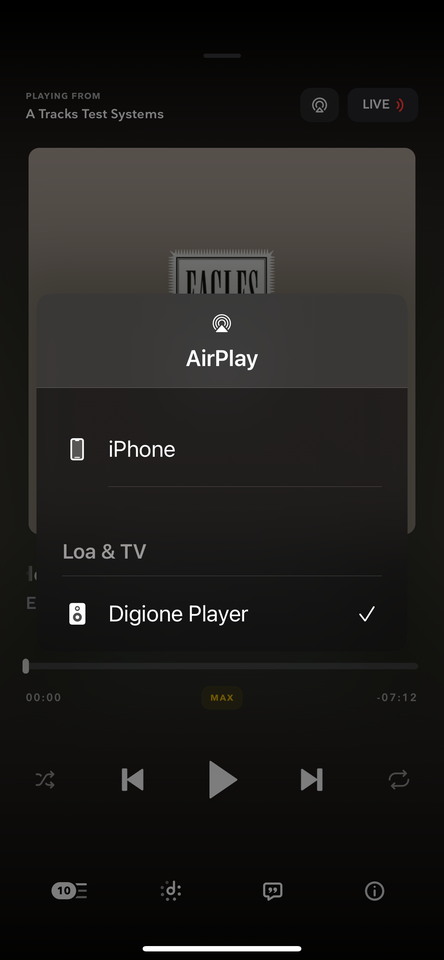Skip to the next track
This screenshot has width=444, height=960.
click(312, 779)
